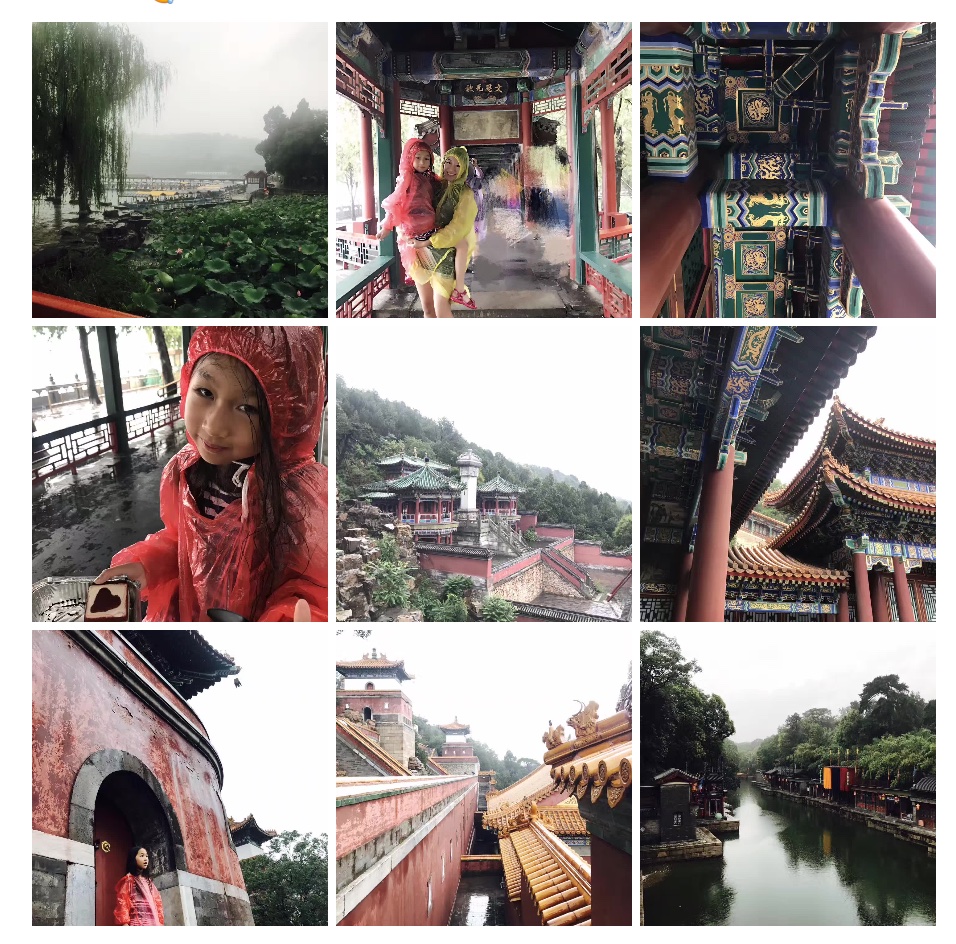Open photo of red pillars and layered eaves

click(788, 474)
